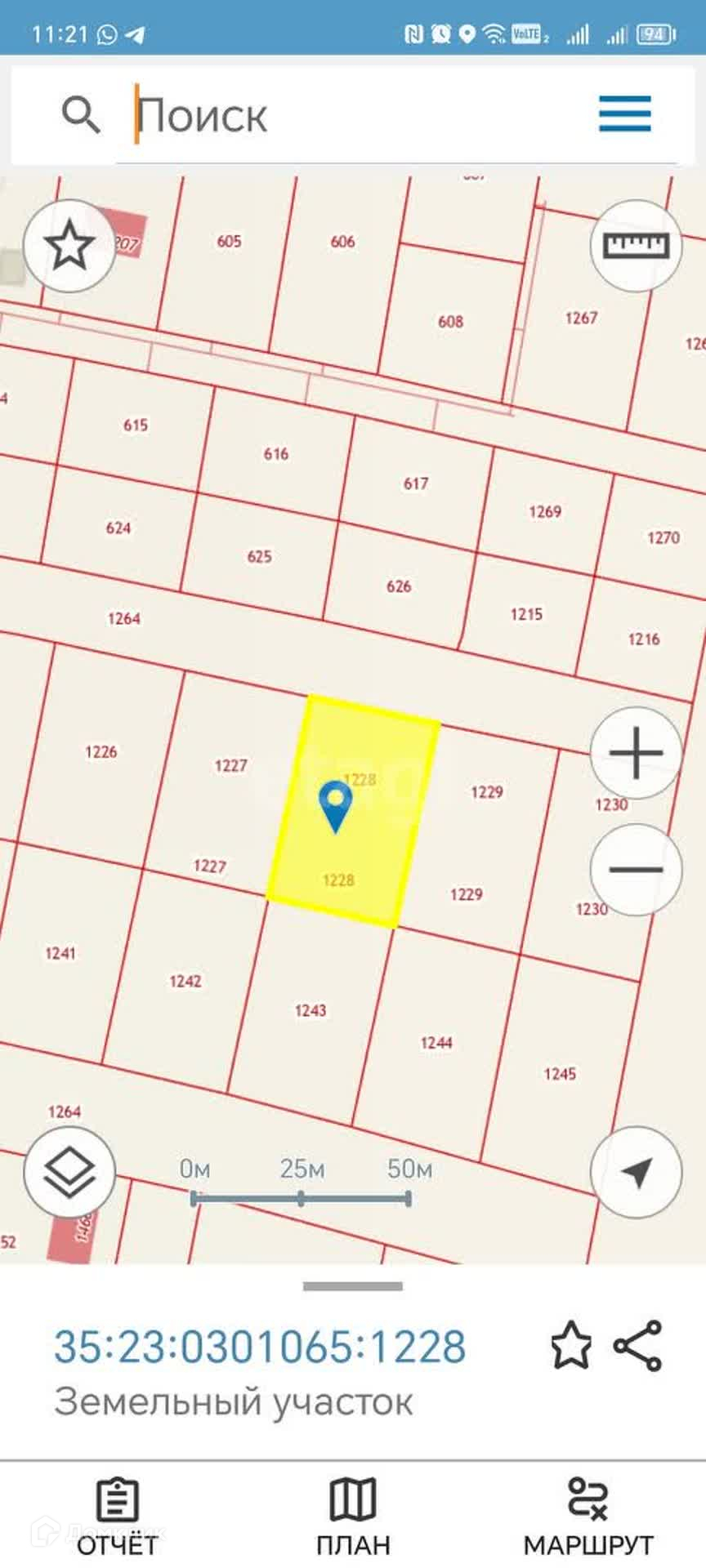Open the hamburger menu
The height and width of the screenshot is (1568, 706).
[624, 114]
